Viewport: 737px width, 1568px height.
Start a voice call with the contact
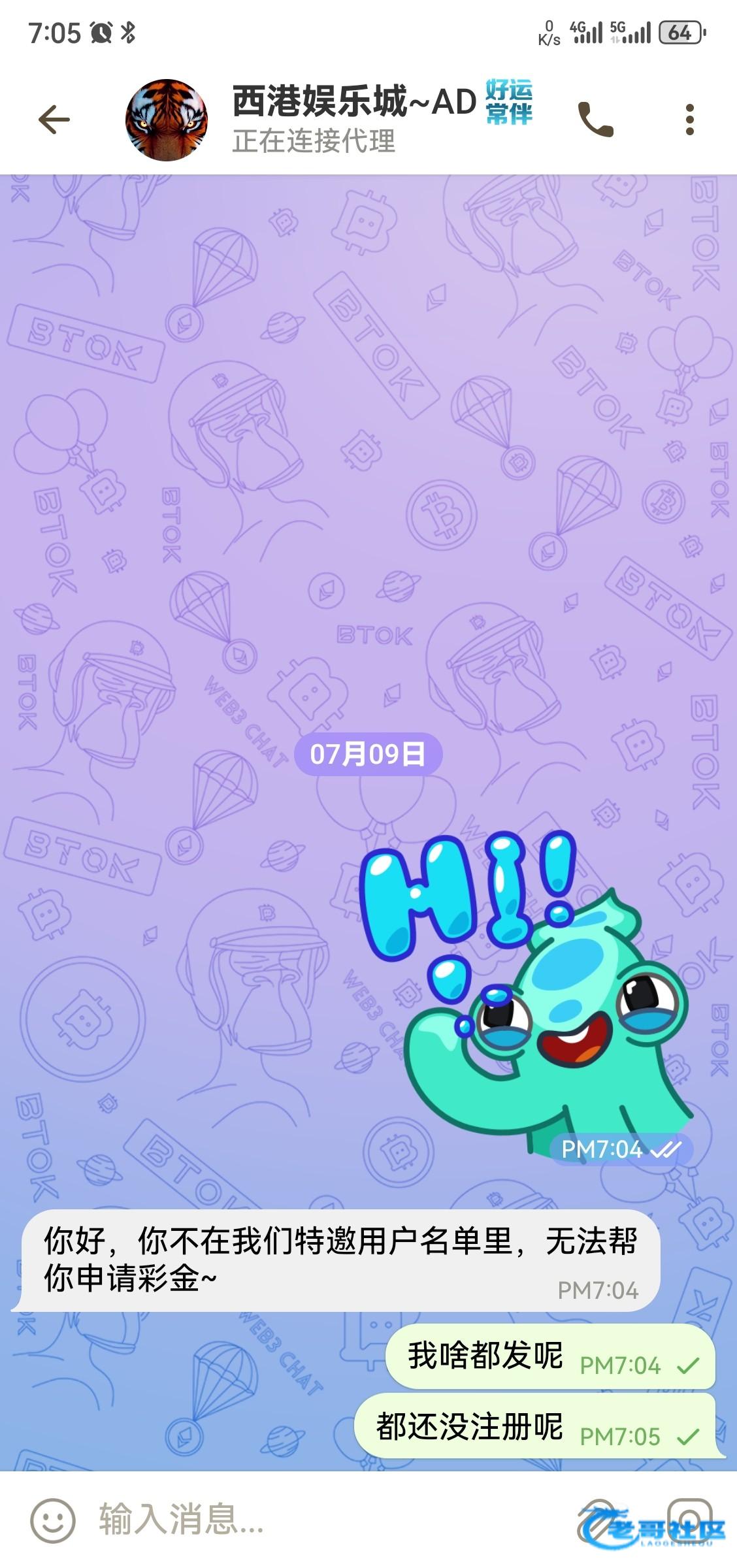tap(596, 120)
